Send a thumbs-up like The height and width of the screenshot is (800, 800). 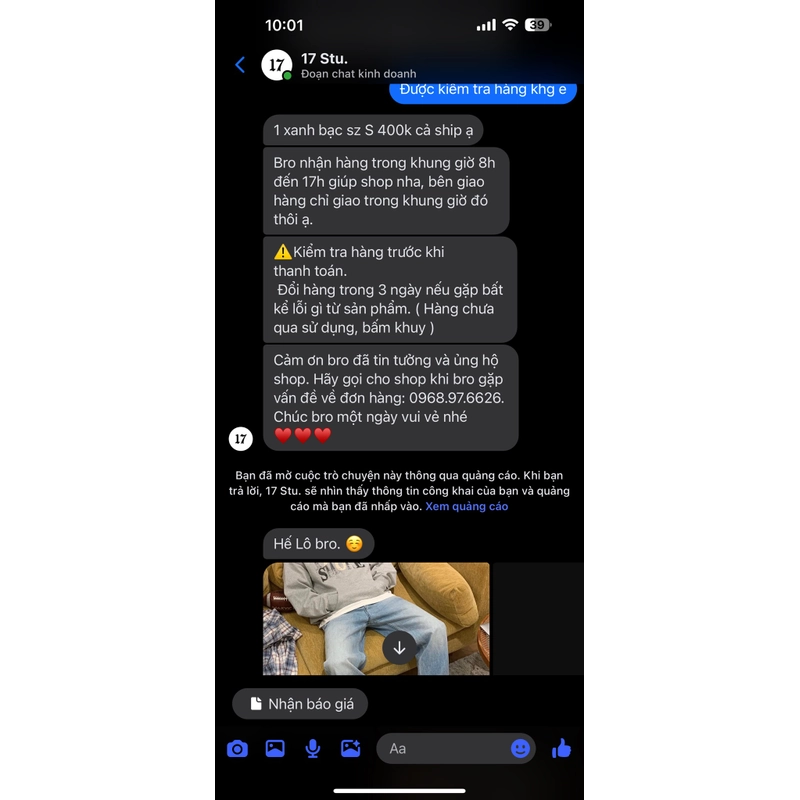click(561, 748)
